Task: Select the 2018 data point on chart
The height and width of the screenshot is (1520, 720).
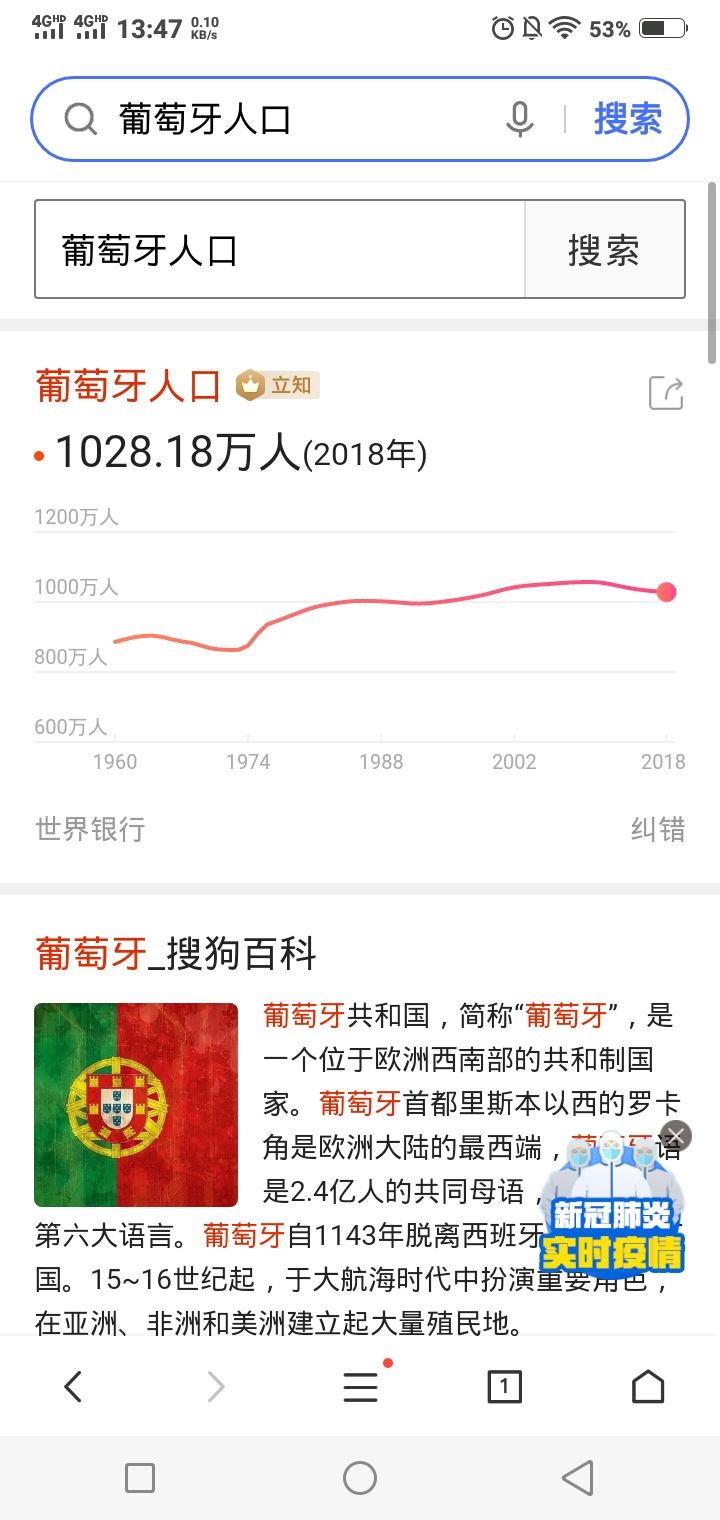Action: point(667,592)
